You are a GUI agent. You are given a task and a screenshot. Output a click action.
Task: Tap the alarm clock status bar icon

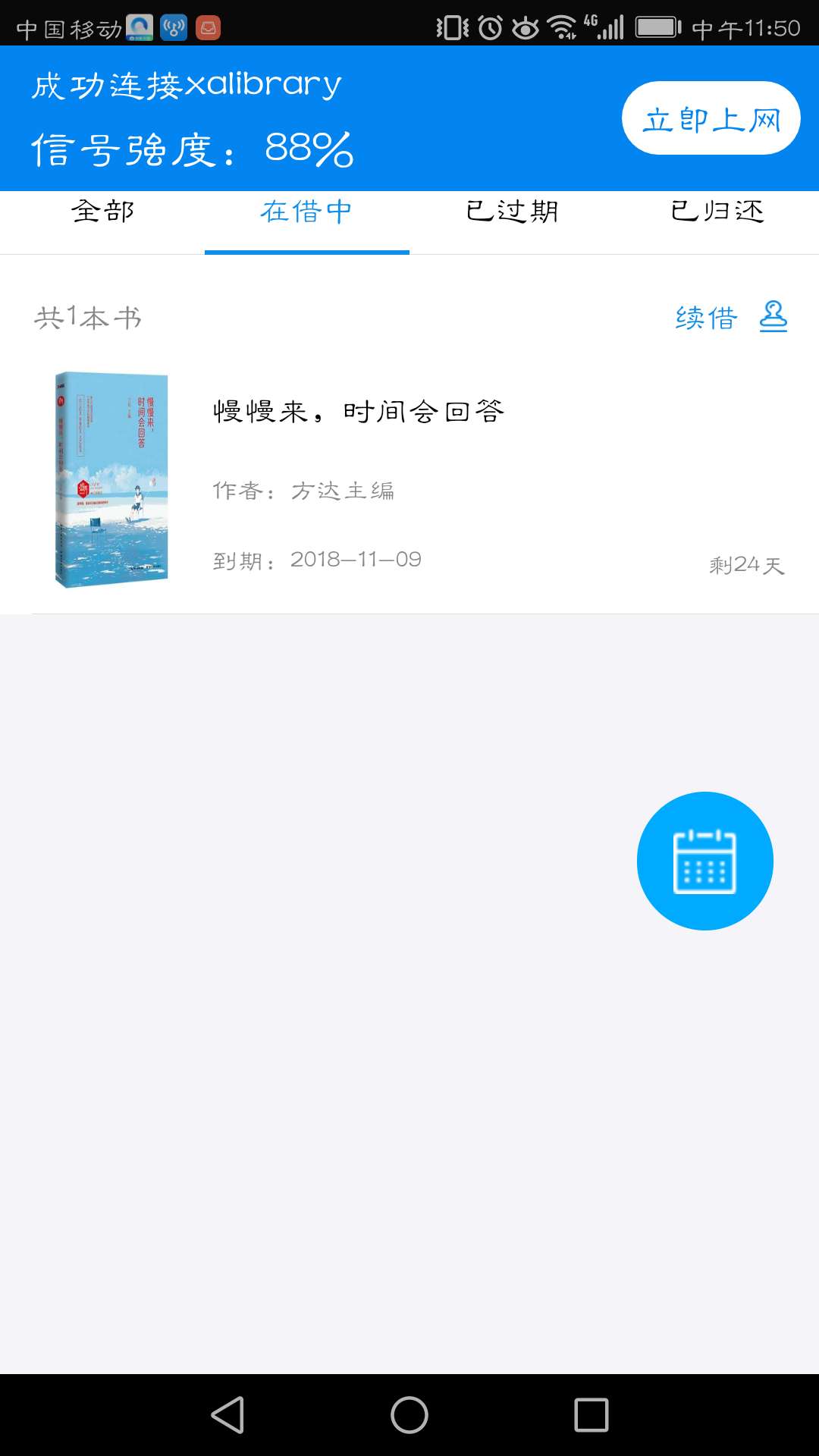490,24
